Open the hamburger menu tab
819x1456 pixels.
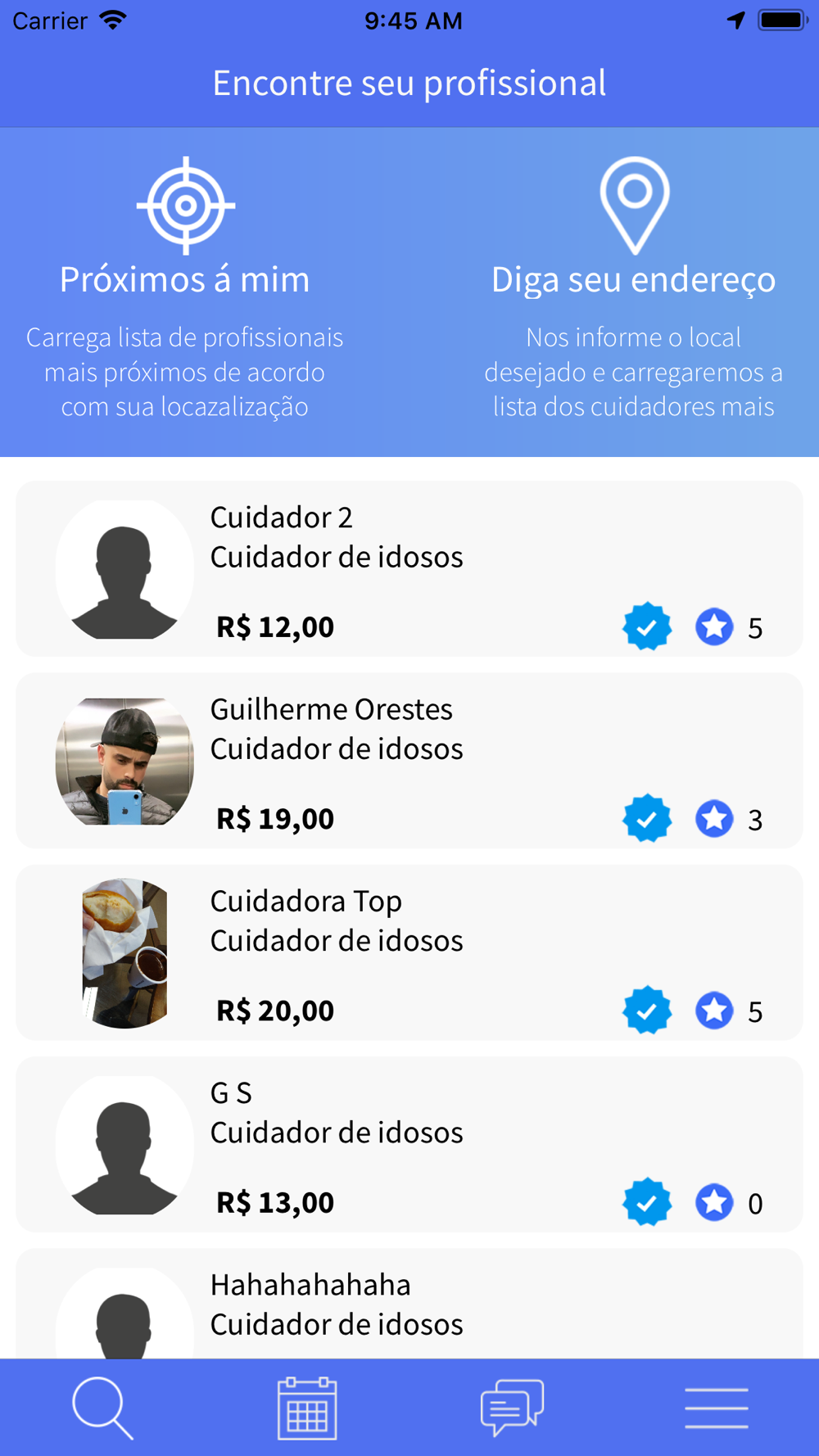pos(717,1408)
